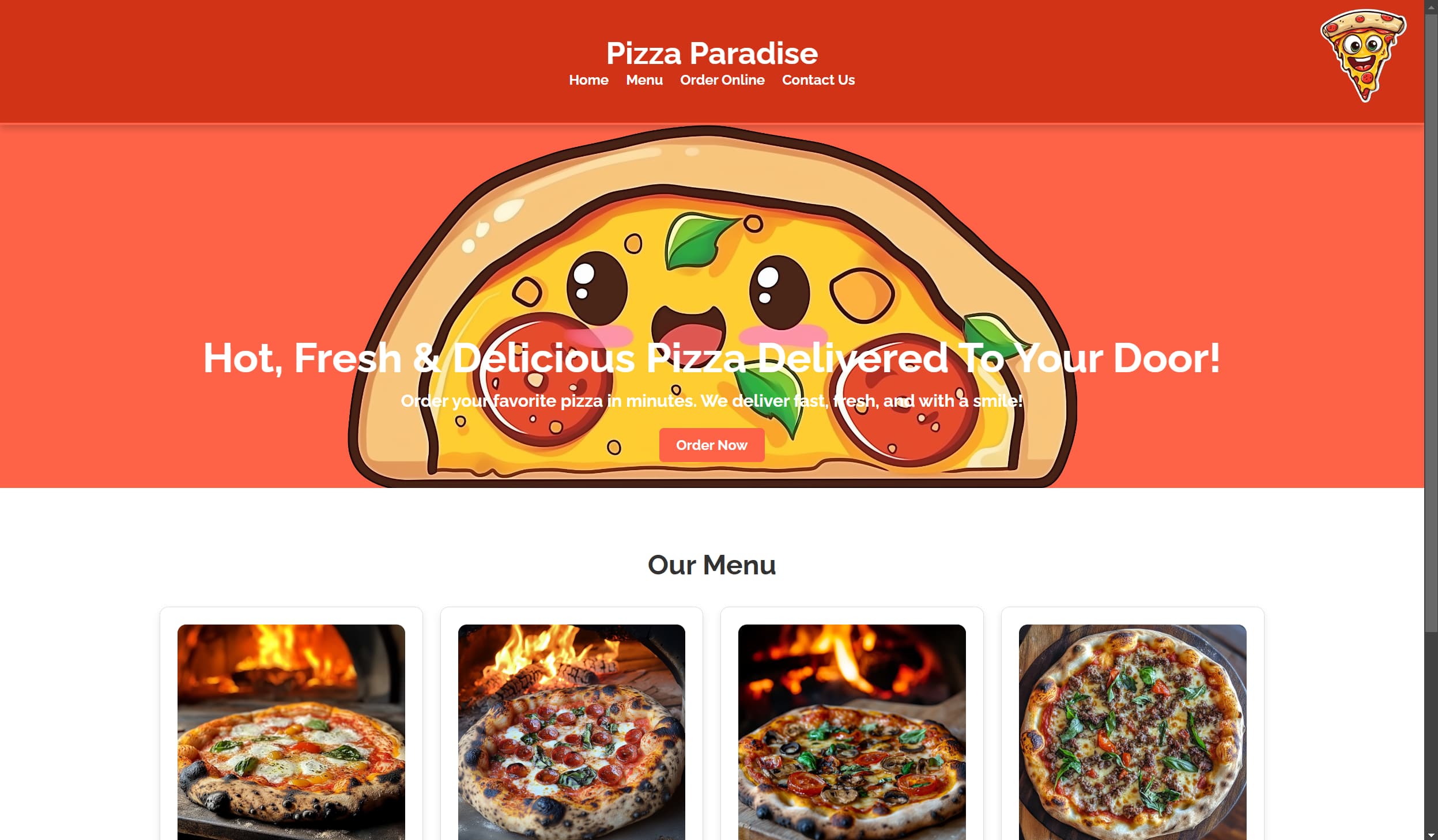Open the mushroom and olive pizza card
The image size is (1438, 840).
[x=851, y=731]
